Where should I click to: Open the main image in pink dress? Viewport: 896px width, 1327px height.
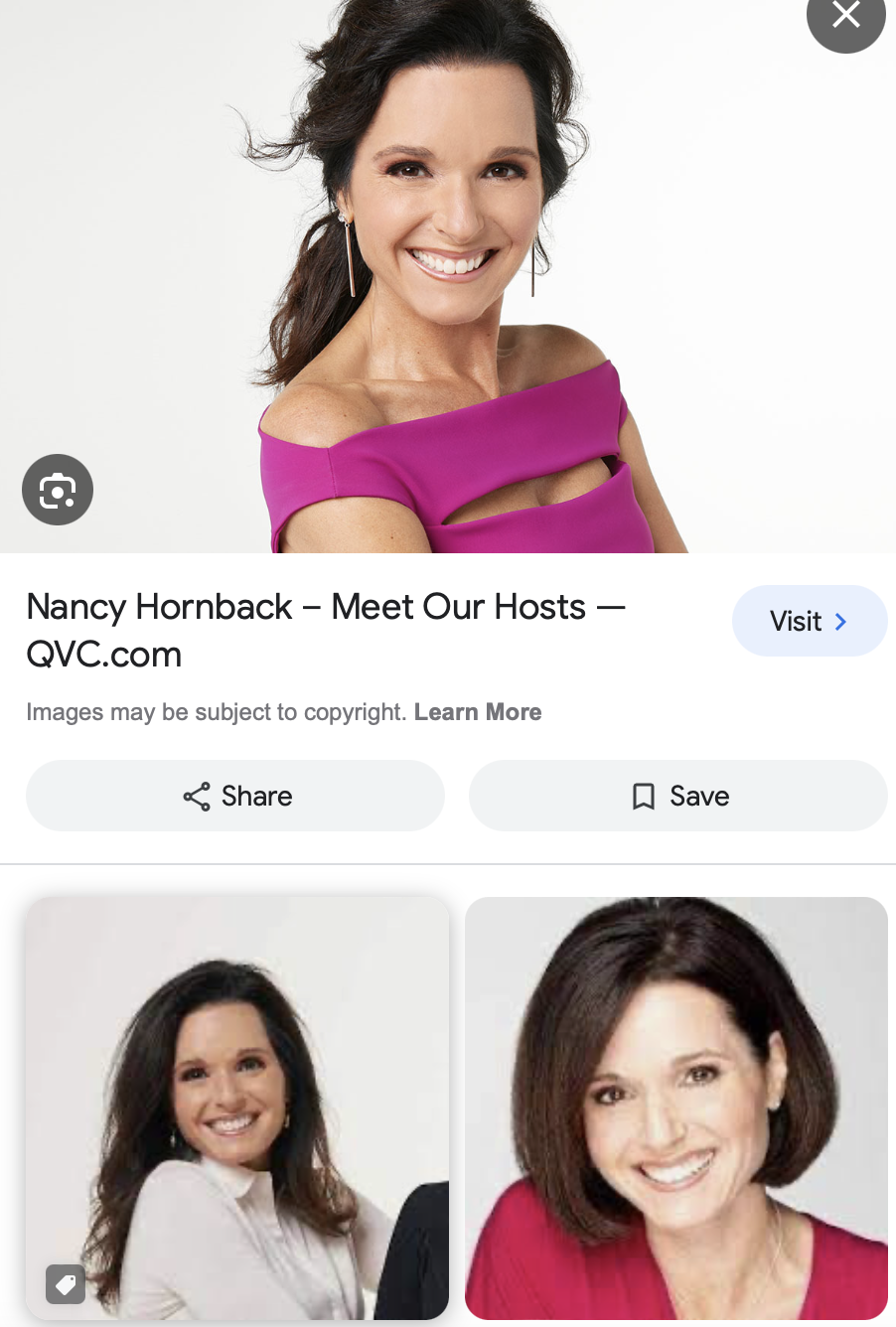(447, 278)
